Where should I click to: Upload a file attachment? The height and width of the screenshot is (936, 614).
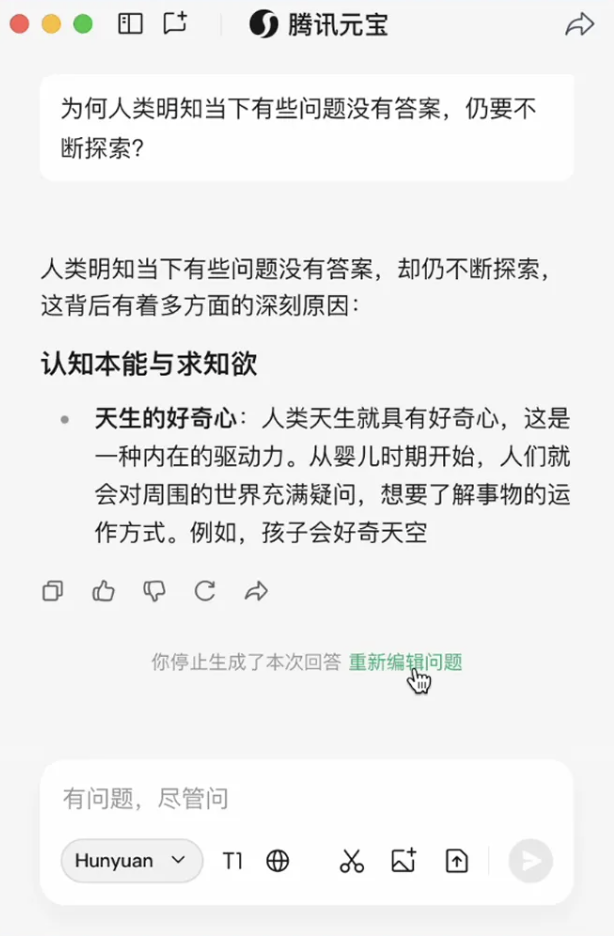[x=457, y=860]
